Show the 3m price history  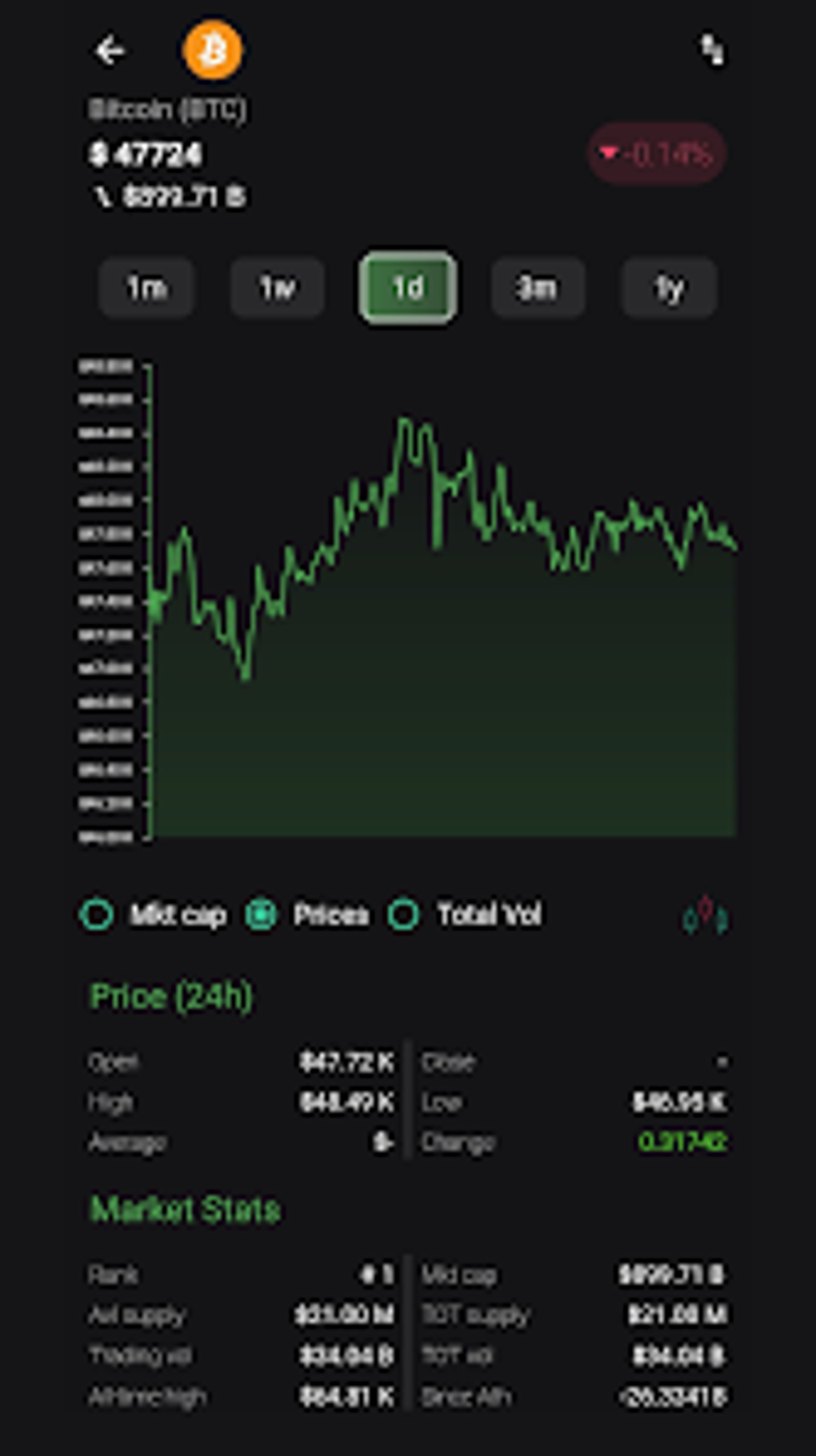(x=538, y=287)
